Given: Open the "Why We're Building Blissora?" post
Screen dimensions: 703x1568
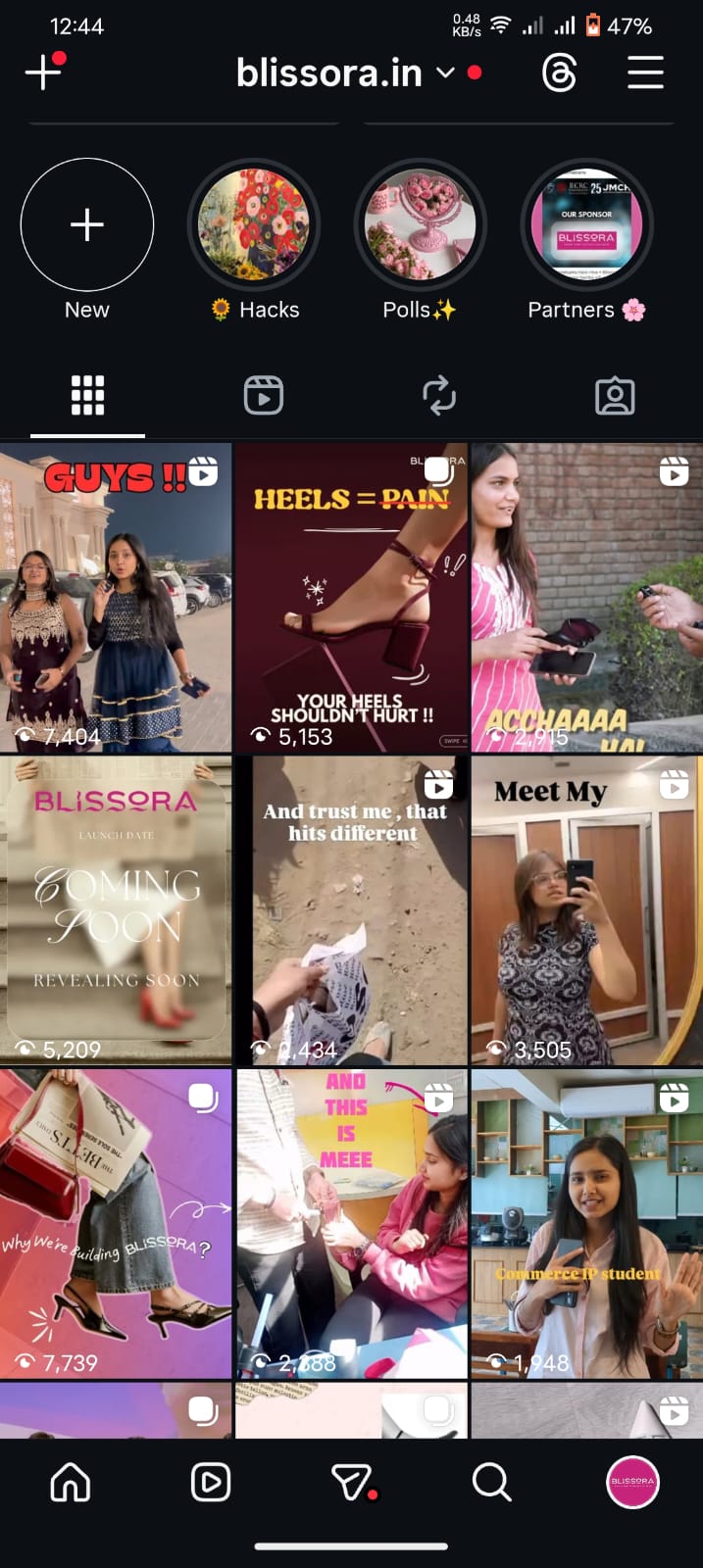Looking at the screenshot, I should (x=116, y=1223).
